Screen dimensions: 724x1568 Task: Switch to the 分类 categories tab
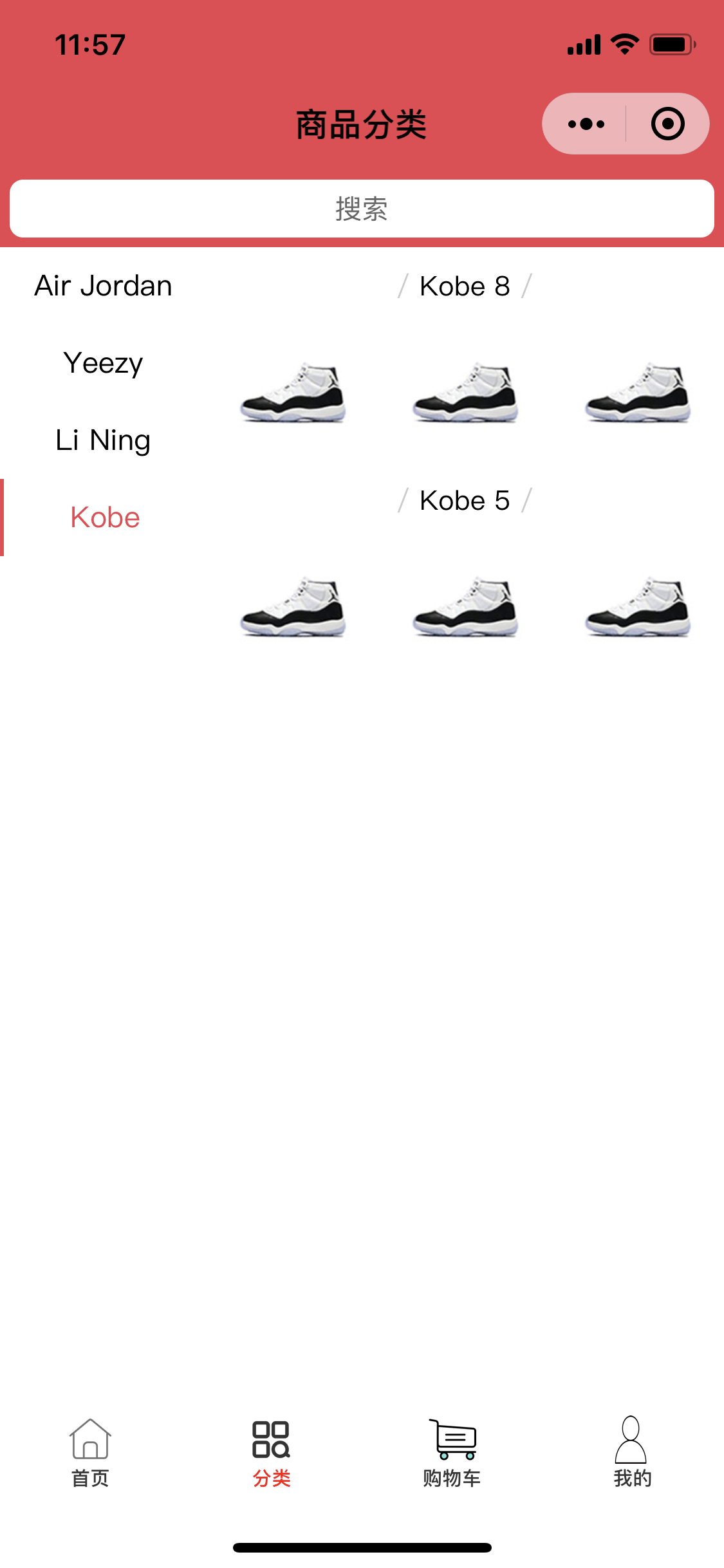tap(271, 1452)
